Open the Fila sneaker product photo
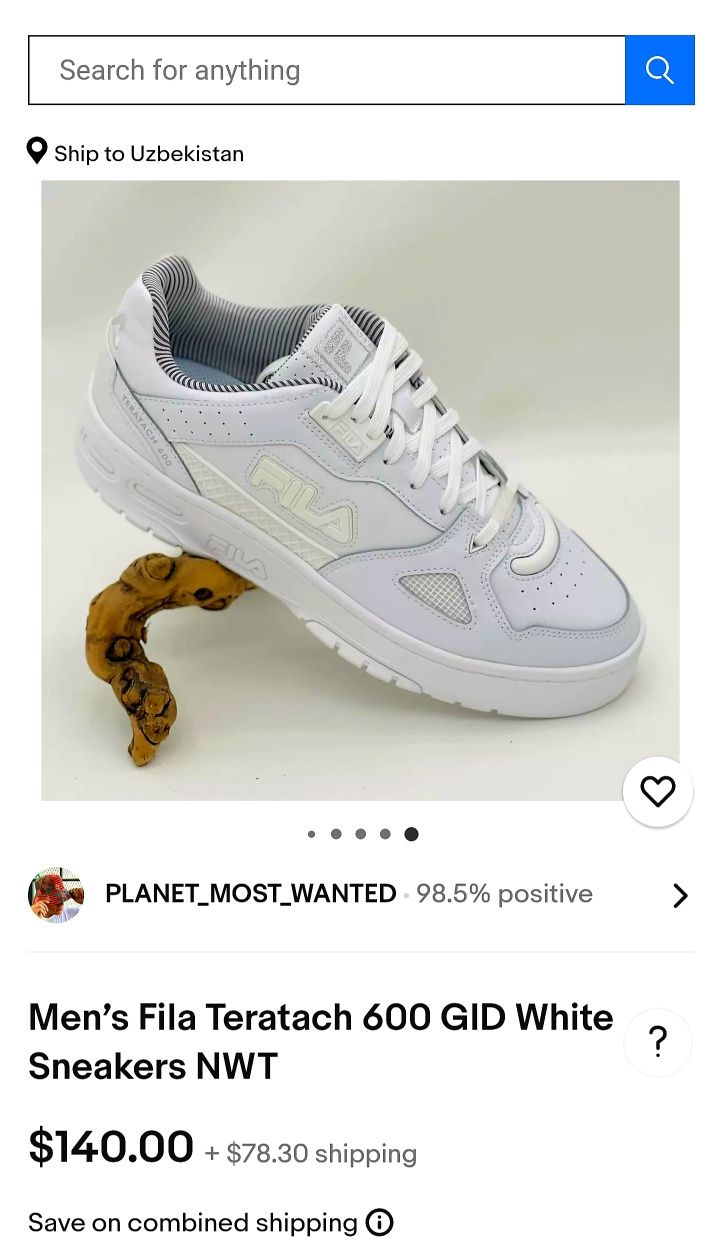 pos(360,490)
